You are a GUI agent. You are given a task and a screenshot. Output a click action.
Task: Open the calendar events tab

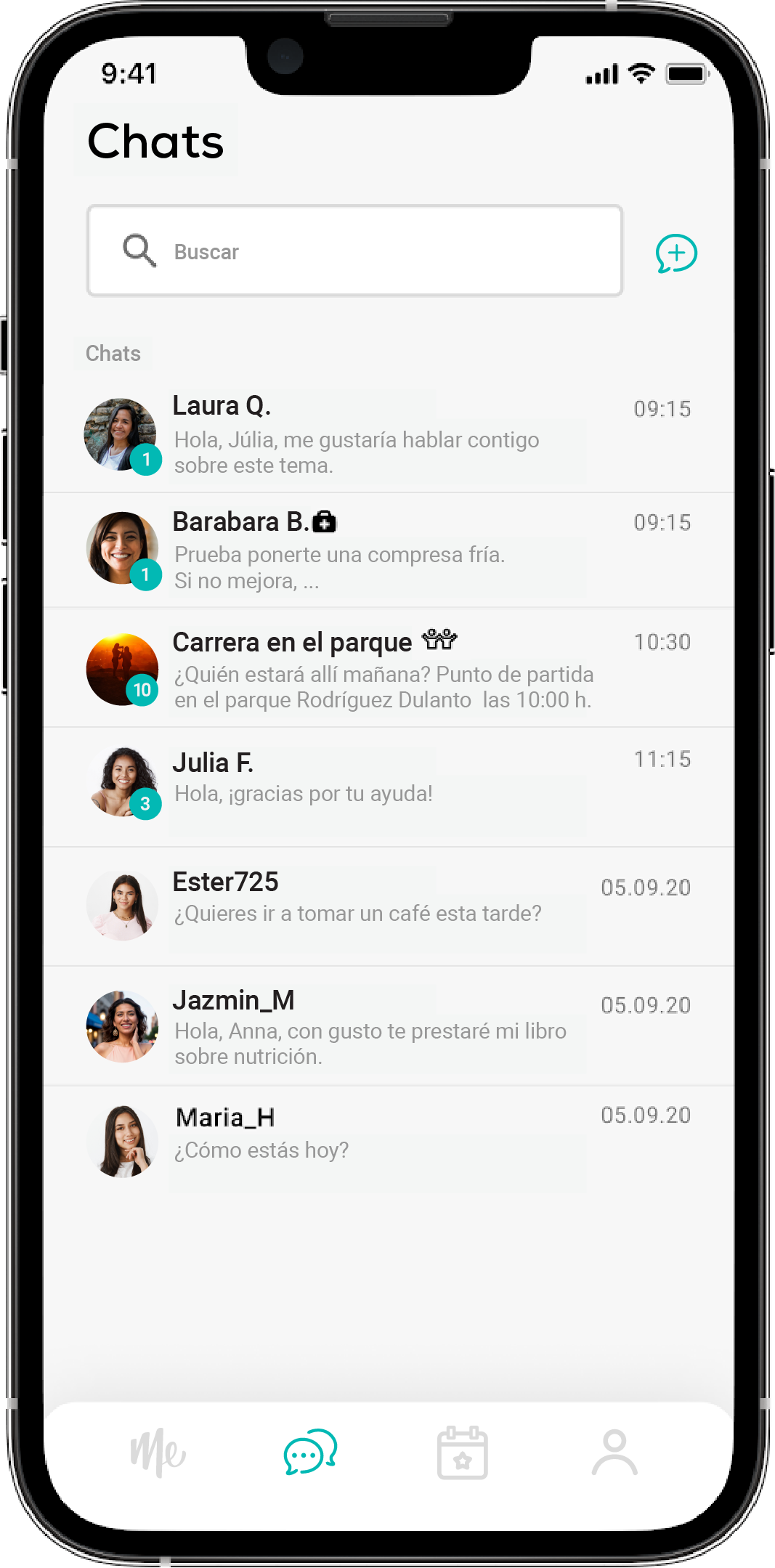(462, 1453)
